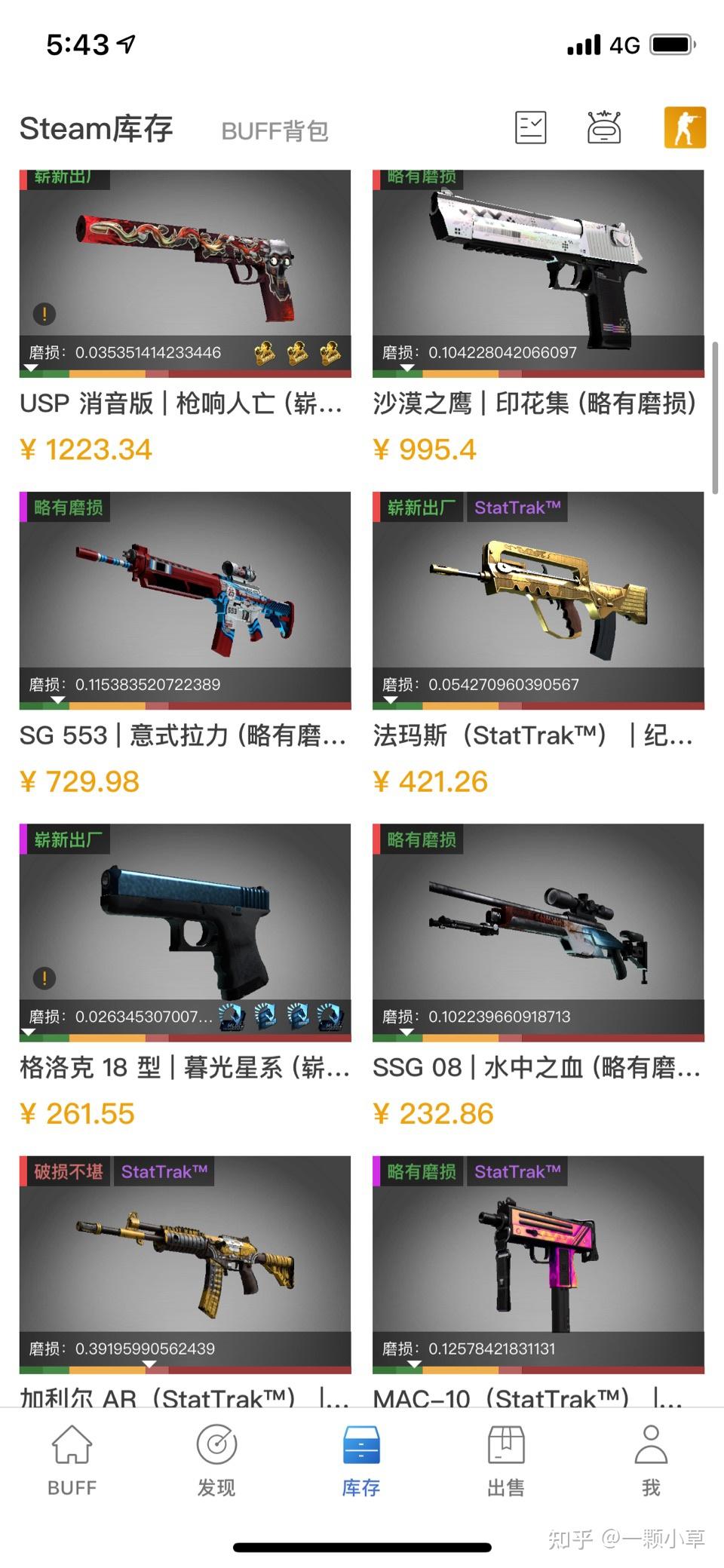Switch to the BUFF背包 tab
The image size is (724, 1568).
[275, 130]
